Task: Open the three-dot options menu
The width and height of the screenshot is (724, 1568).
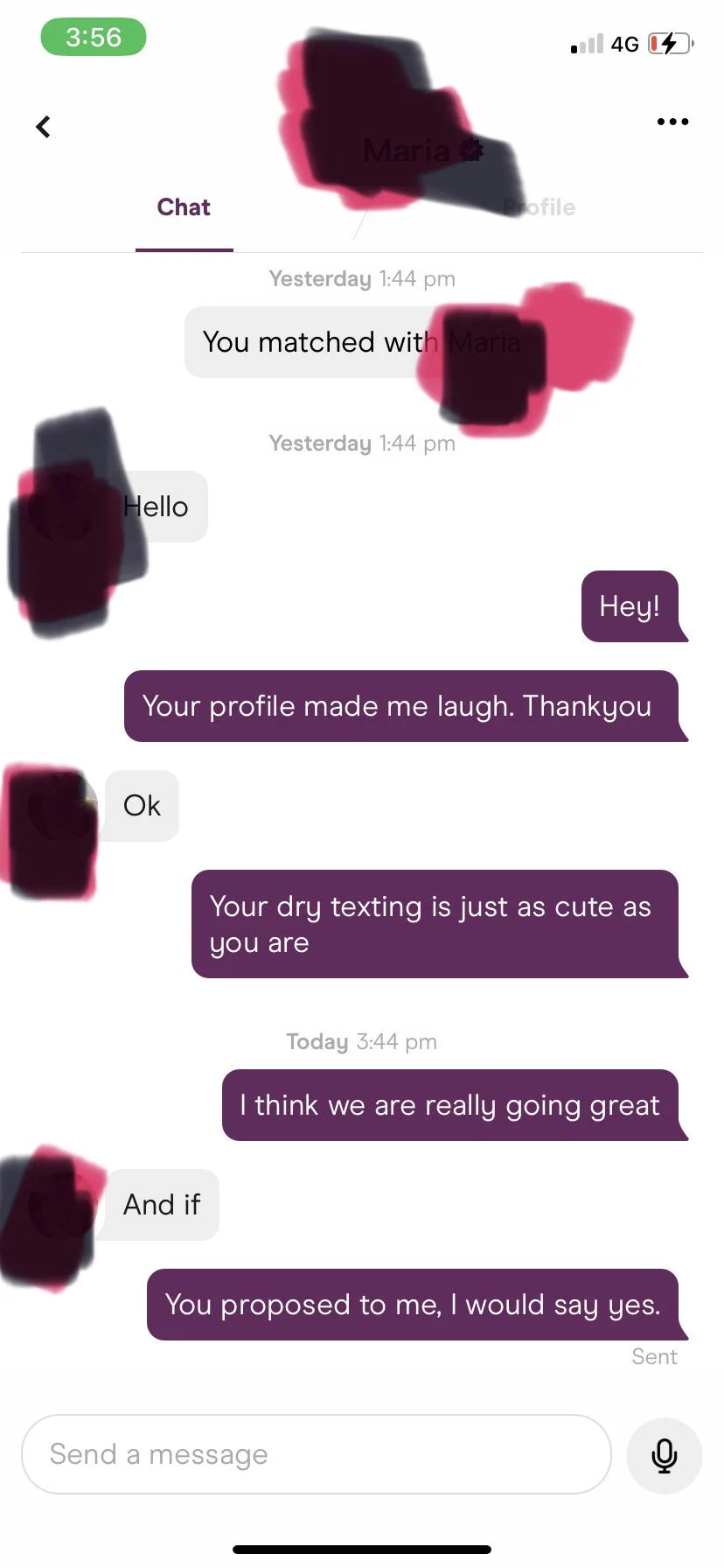Action: (672, 122)
